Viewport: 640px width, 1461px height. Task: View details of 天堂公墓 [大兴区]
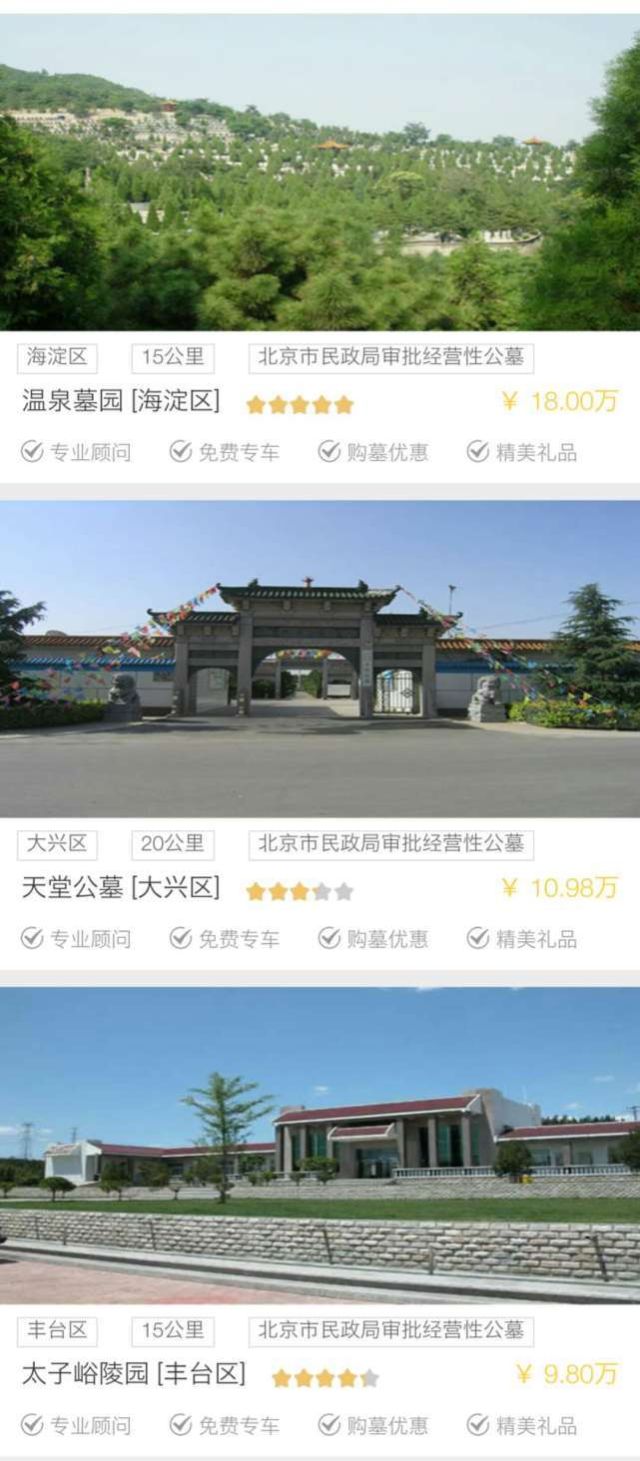coord(121,888)
